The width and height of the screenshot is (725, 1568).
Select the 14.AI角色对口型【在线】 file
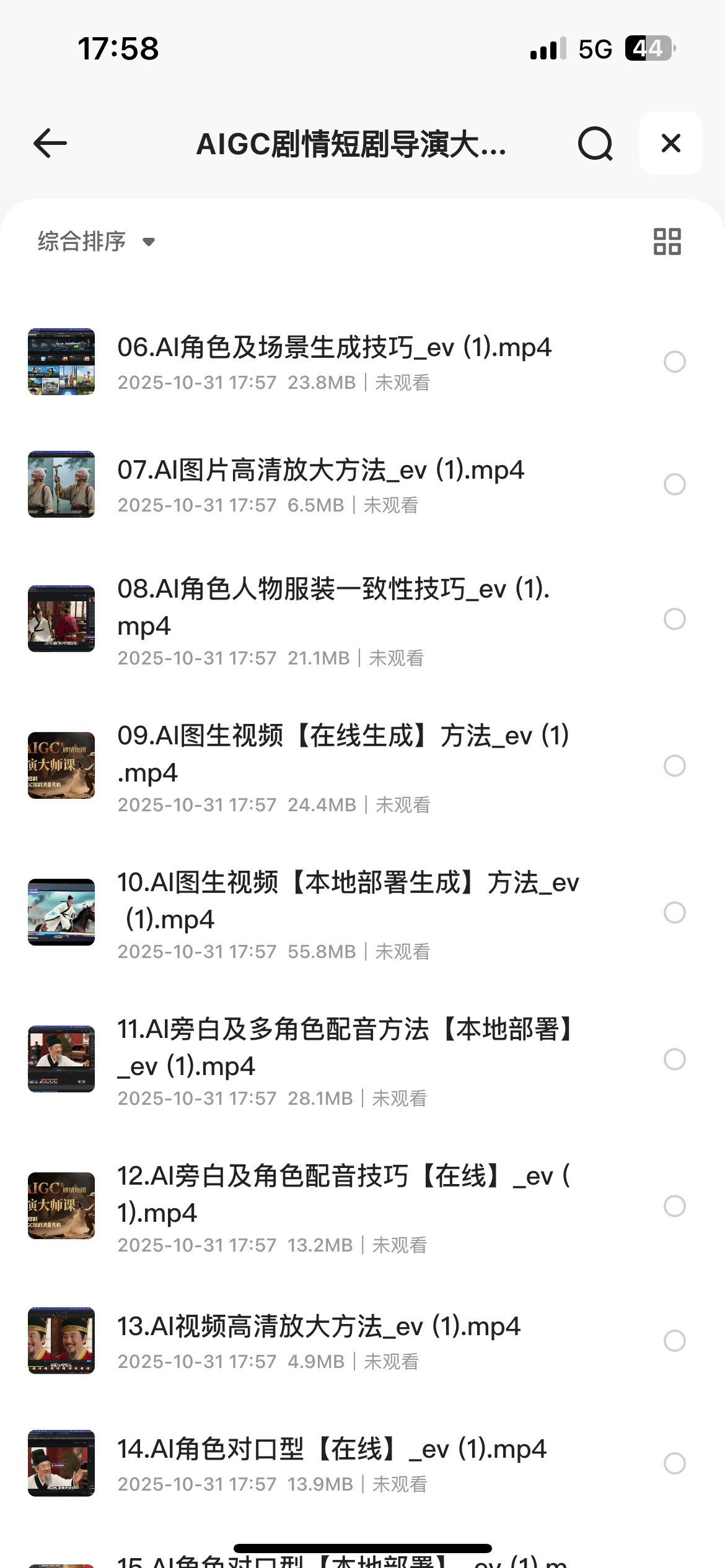pos(674,1463)
